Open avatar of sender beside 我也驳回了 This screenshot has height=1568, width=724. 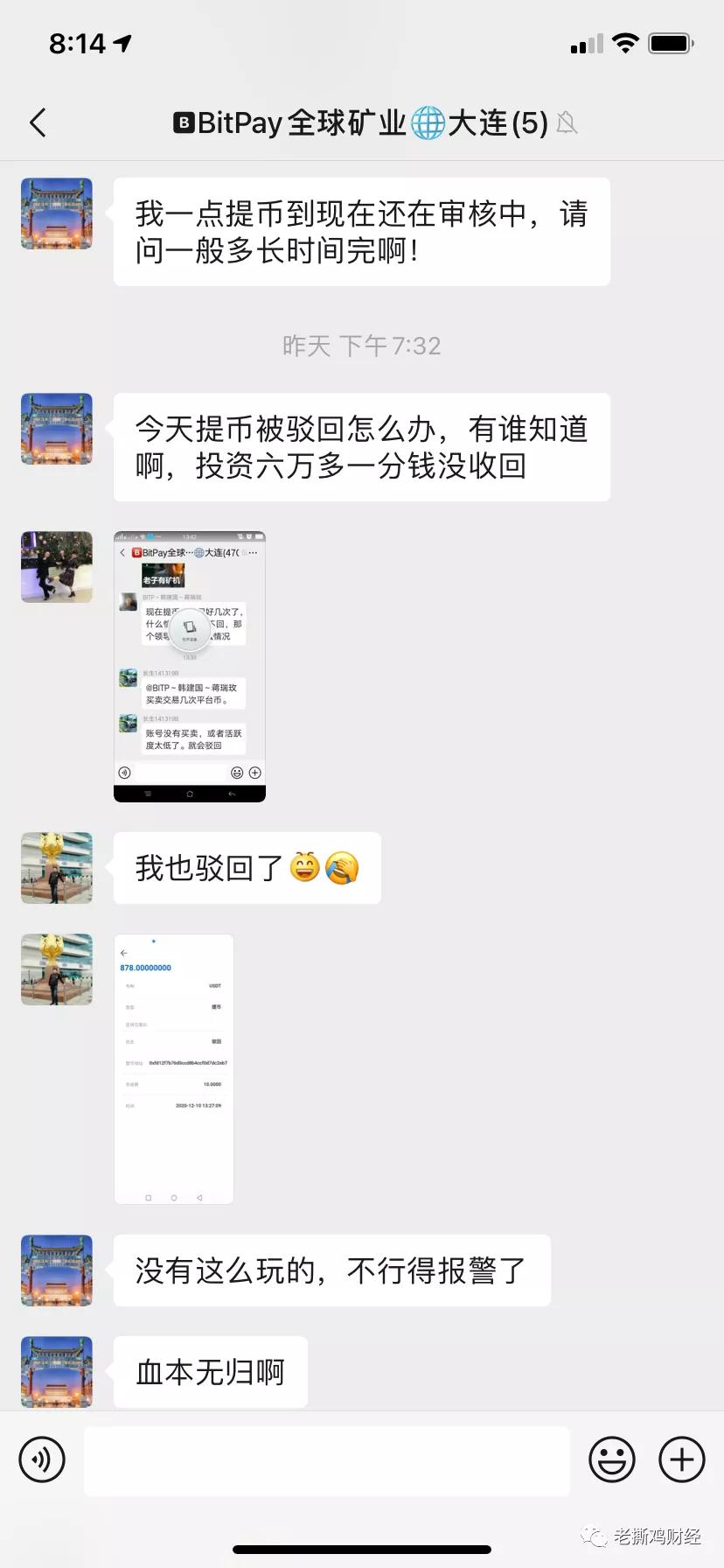[x=57, y=867]
